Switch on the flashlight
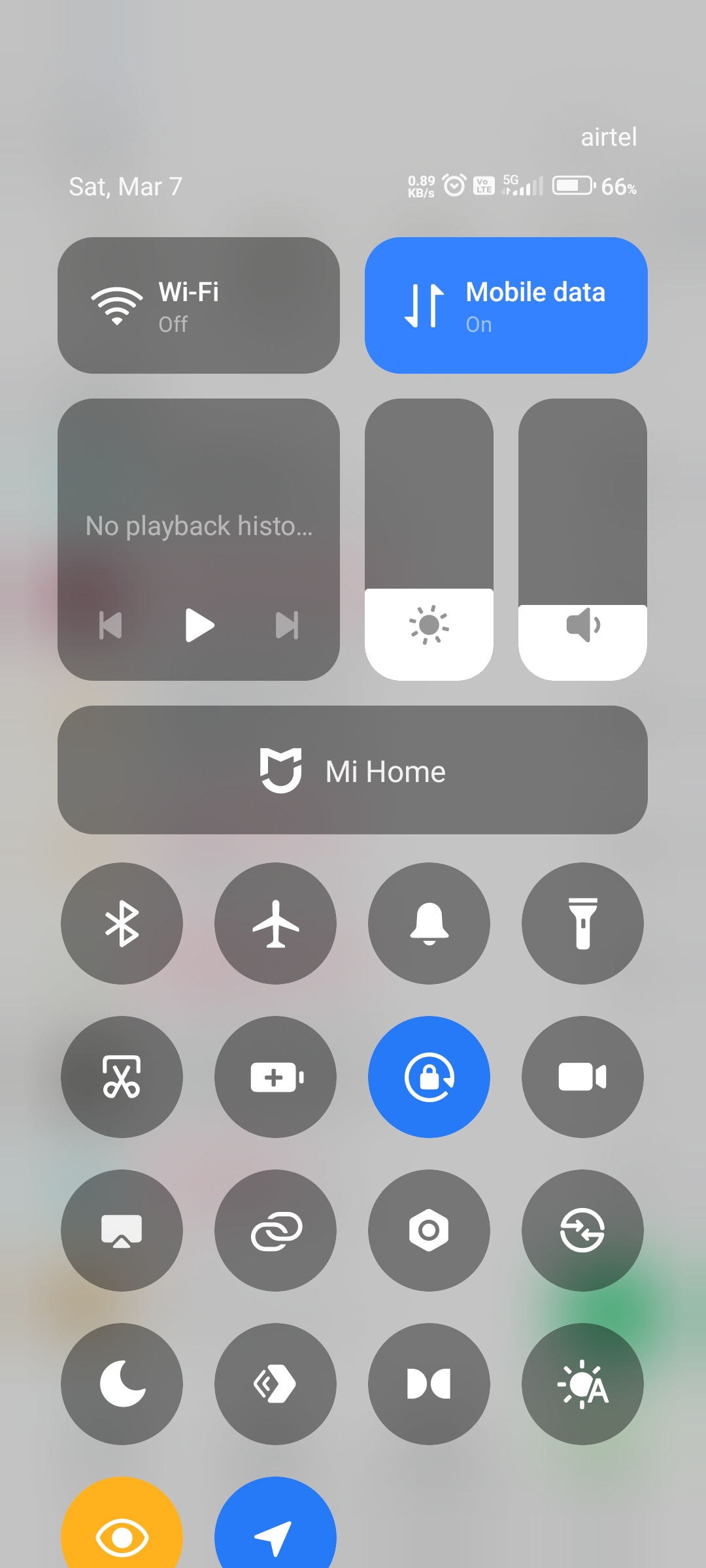 coord(582,923)
